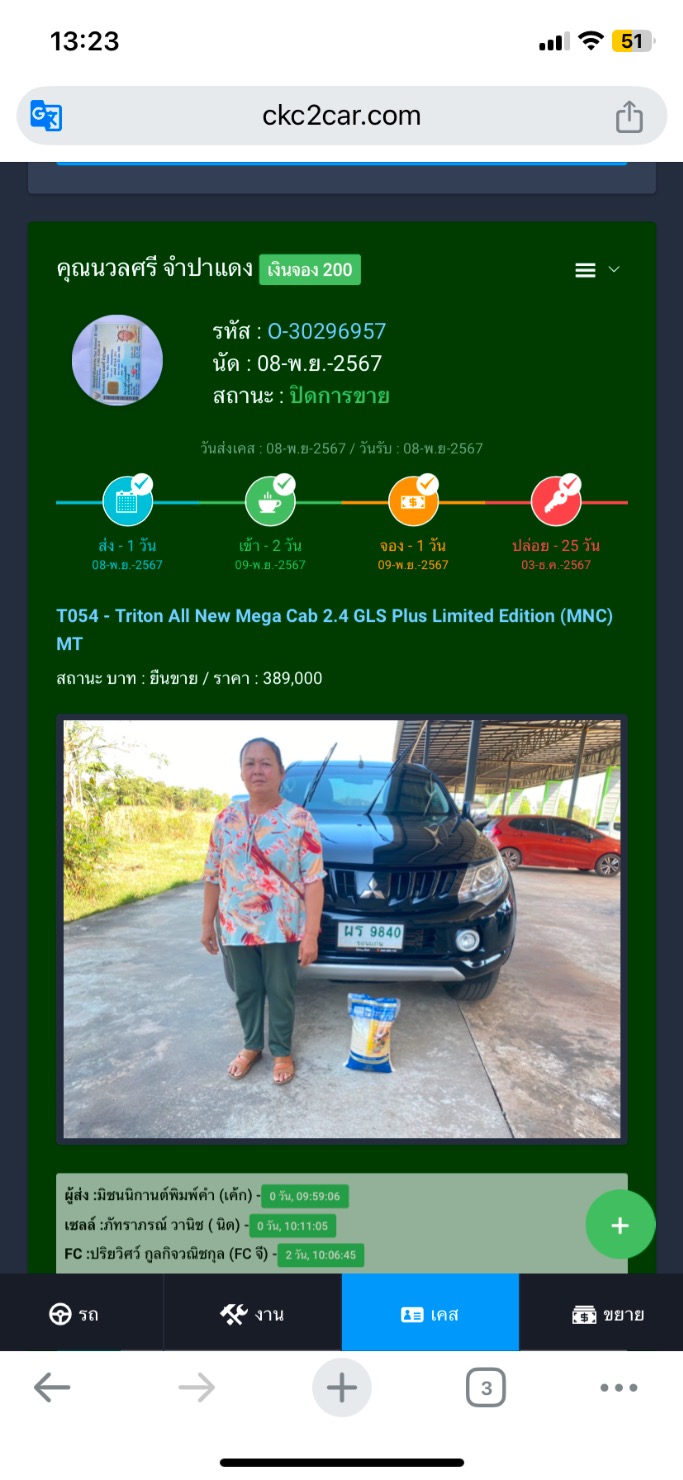Open case code O-30296957 link
Image resolution: width=683 pixels, height=1480 pixels.
(x=326, y=331)
